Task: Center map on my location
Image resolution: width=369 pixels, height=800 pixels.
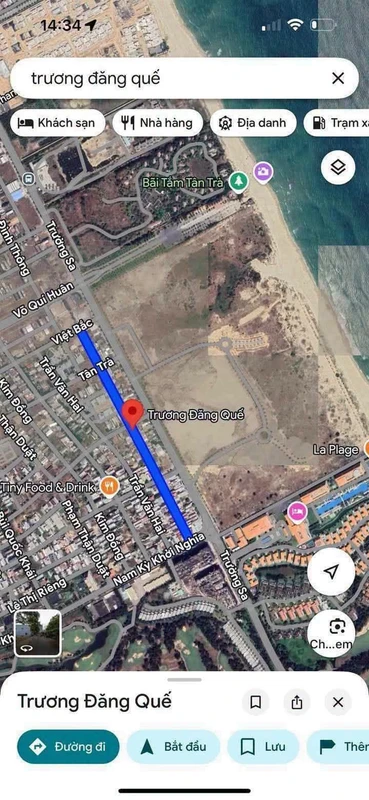Action: (331, 571)
